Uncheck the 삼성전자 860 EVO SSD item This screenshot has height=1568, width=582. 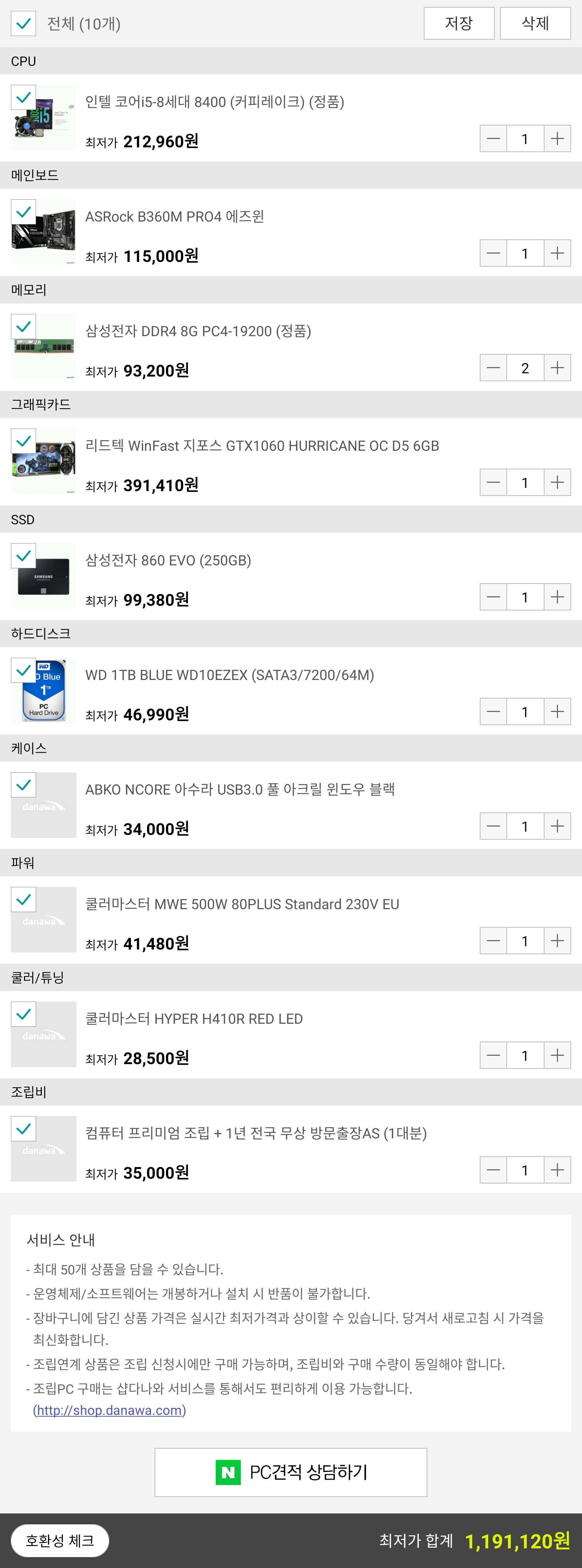(x=23, y=556)
